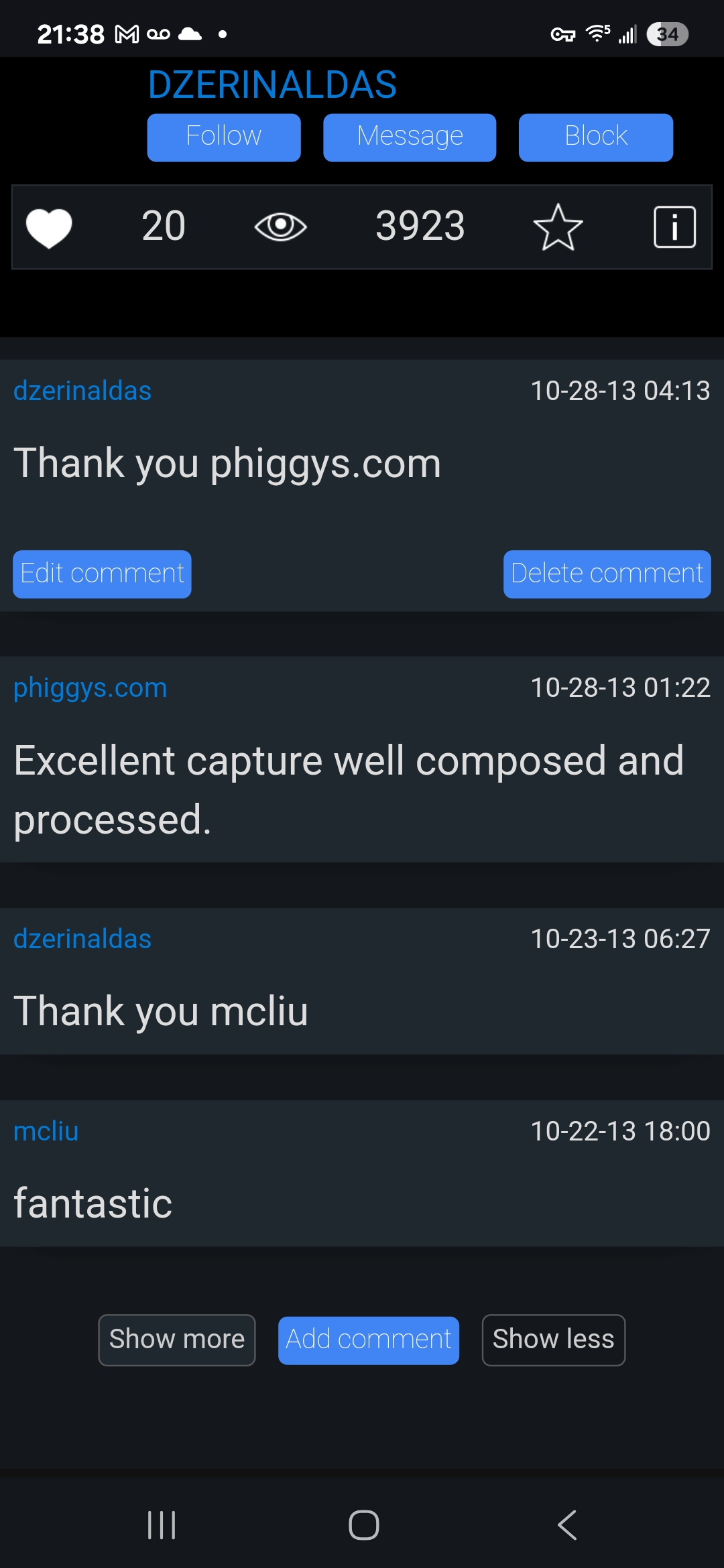This screenshot has height=1568, width=724.
Task: Open dzerinaldas name on 'Thank you mcliu' comment
Action: coord(82,939)
